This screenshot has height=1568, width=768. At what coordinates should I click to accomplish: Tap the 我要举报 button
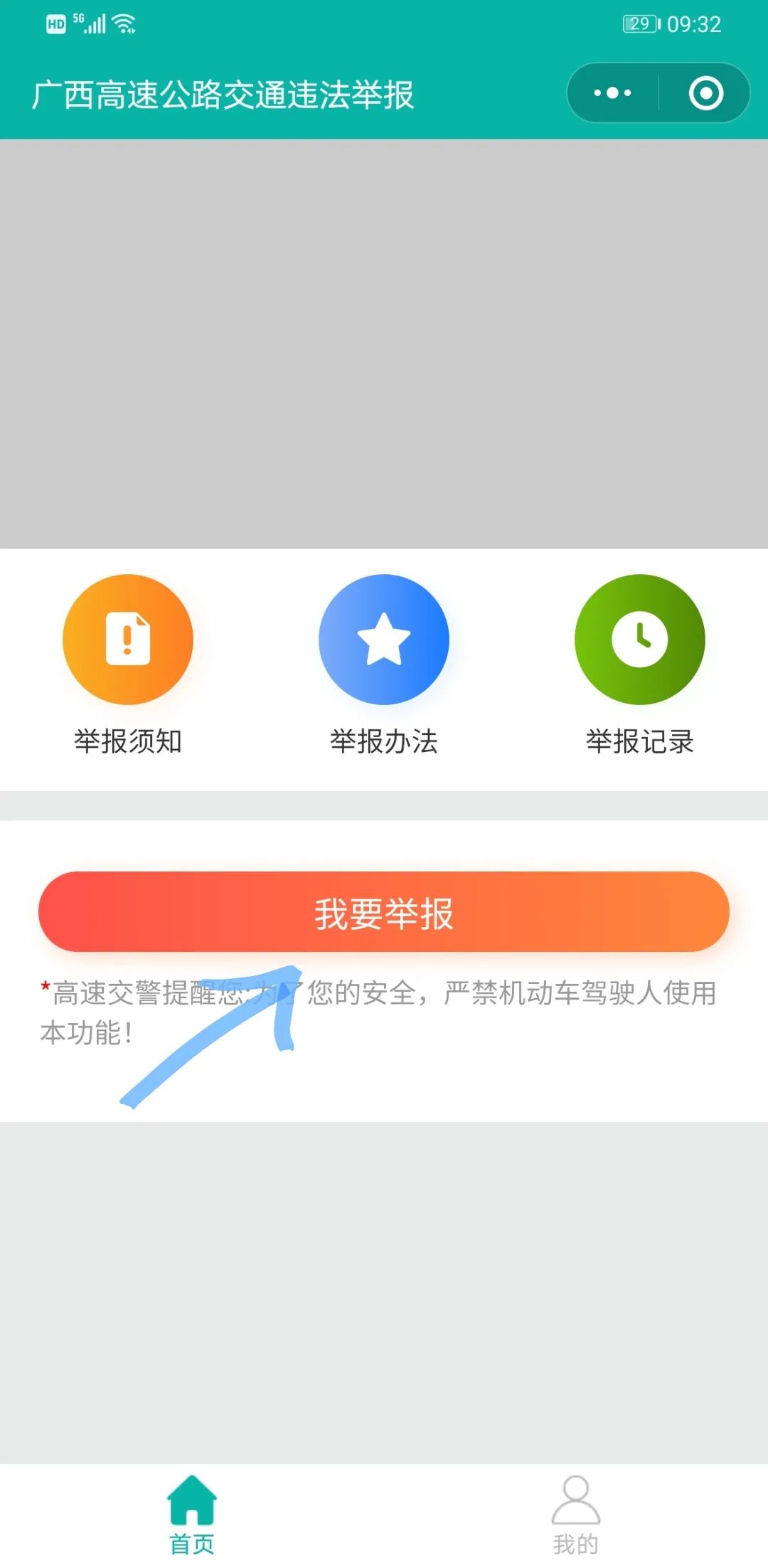[384, 912]
